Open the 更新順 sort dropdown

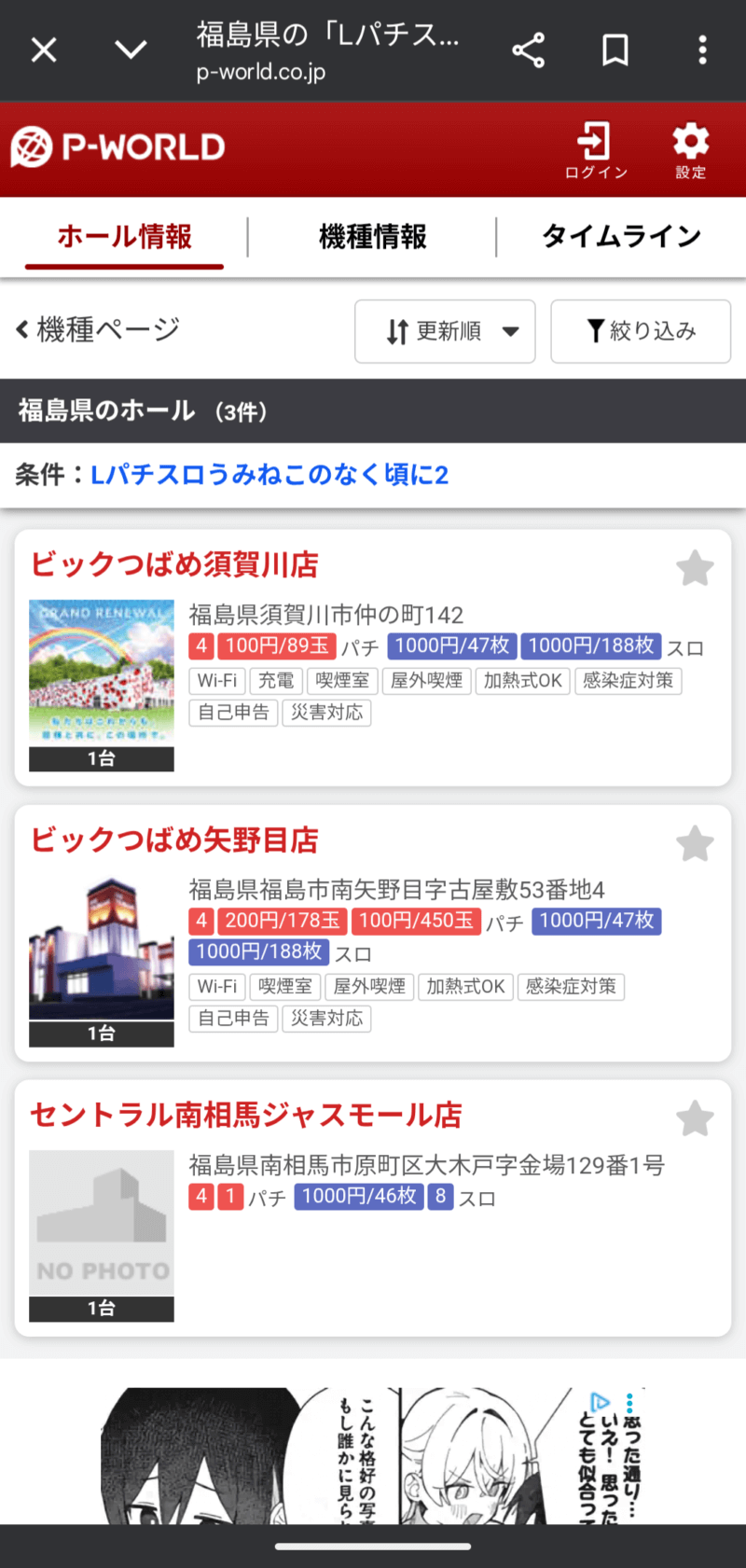(x=445, y=331)
